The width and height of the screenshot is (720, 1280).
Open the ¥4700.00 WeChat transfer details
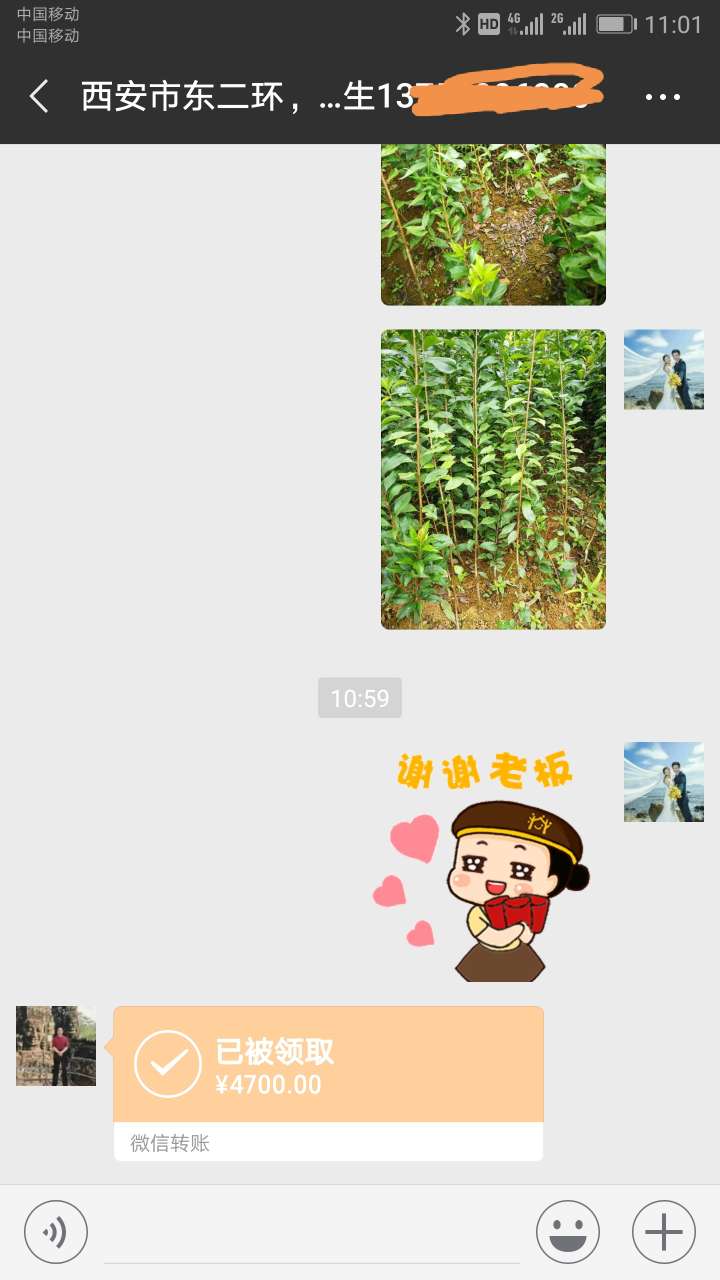[x=328, y=1082]
